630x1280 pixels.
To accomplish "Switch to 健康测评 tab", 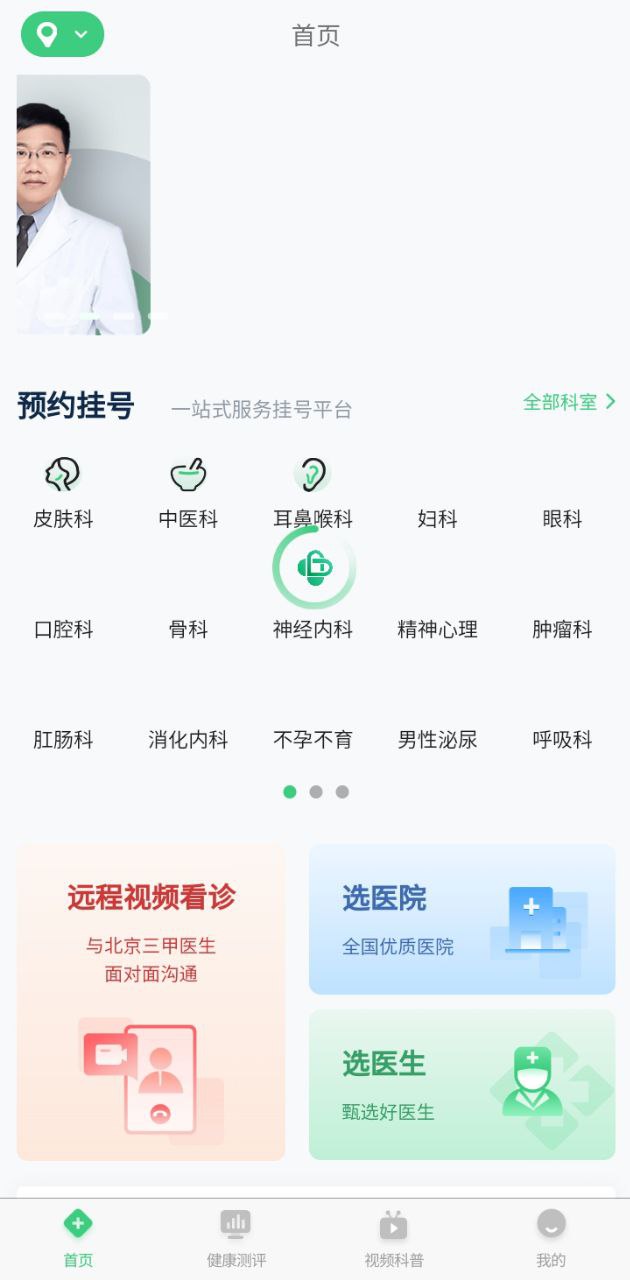I will tap(236, 1238).
